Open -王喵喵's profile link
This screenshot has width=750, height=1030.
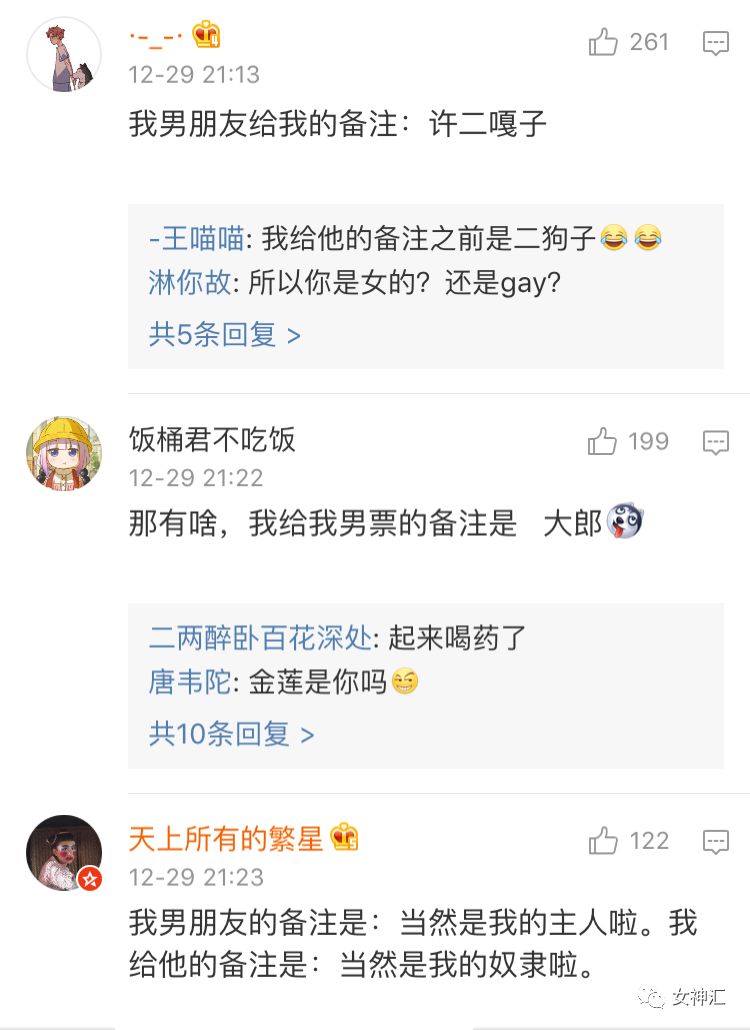pos(196,239)
